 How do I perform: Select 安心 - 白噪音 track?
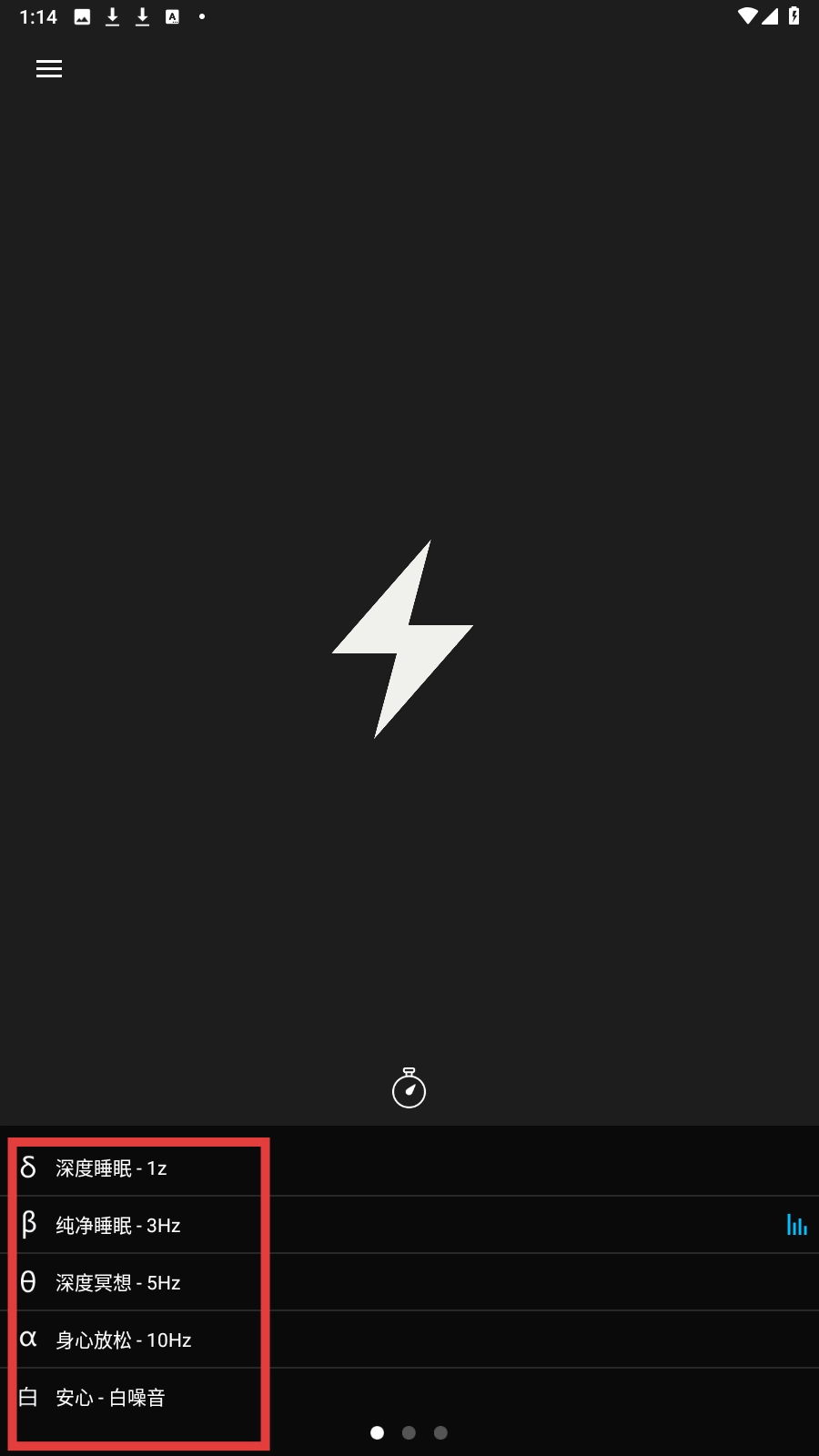(x=110, y=1398)
